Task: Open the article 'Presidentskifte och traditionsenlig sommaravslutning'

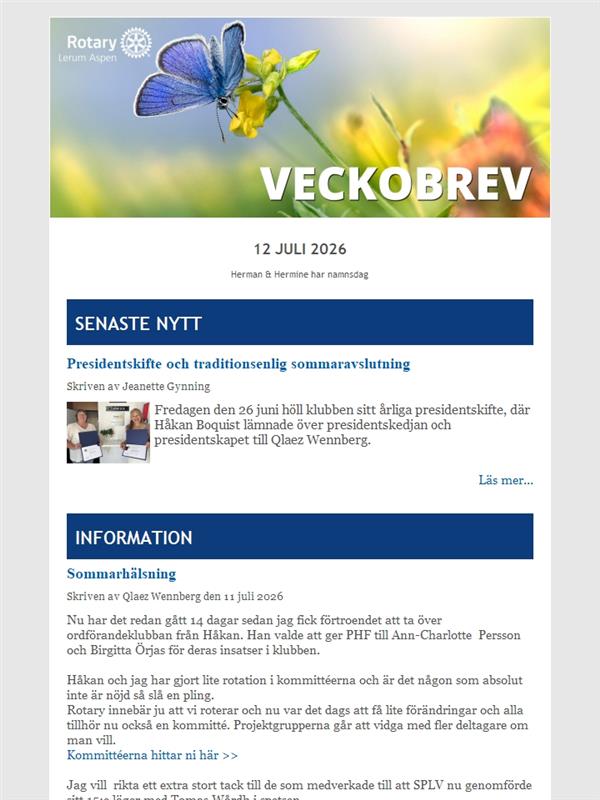Action: click(x=238, y=364)
